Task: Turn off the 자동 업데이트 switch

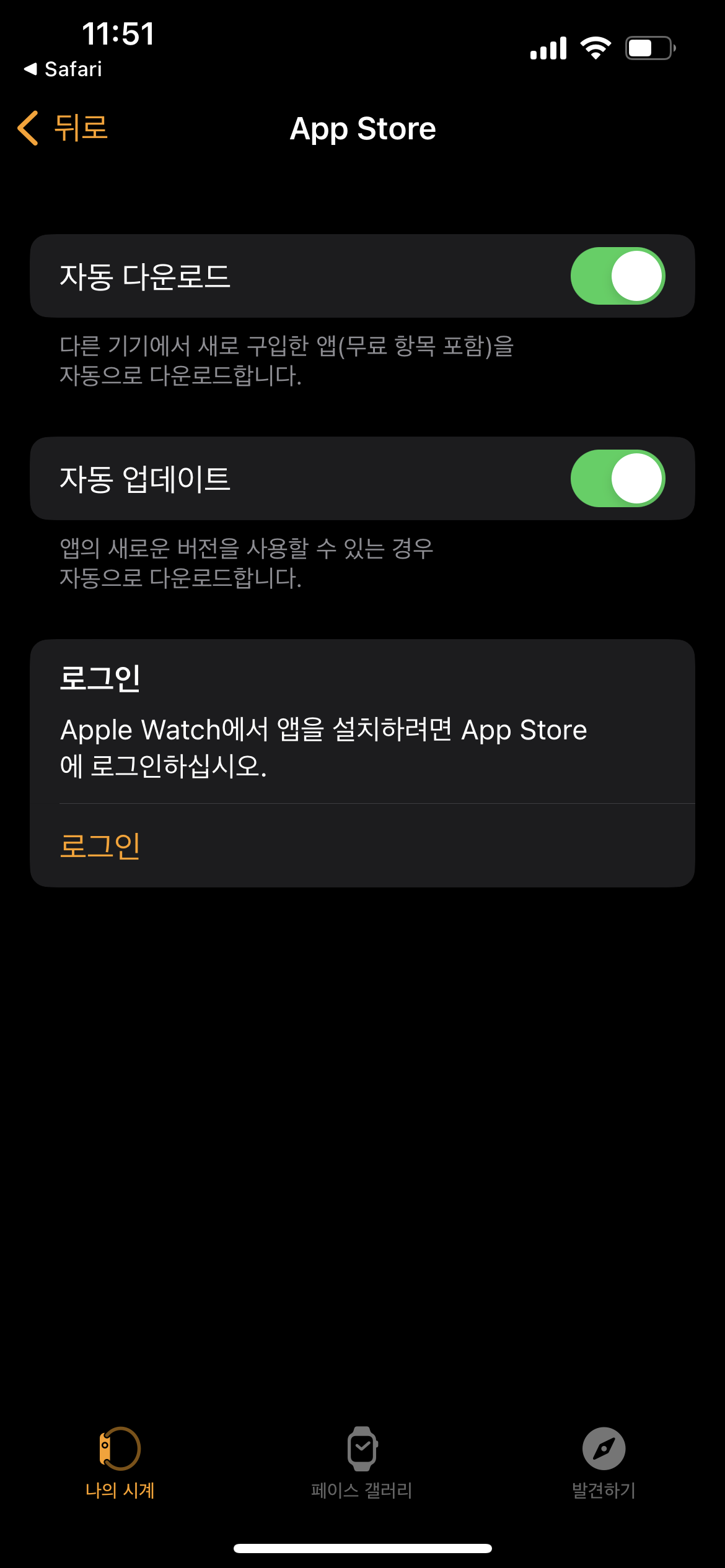Action: [x=617, y=479]
